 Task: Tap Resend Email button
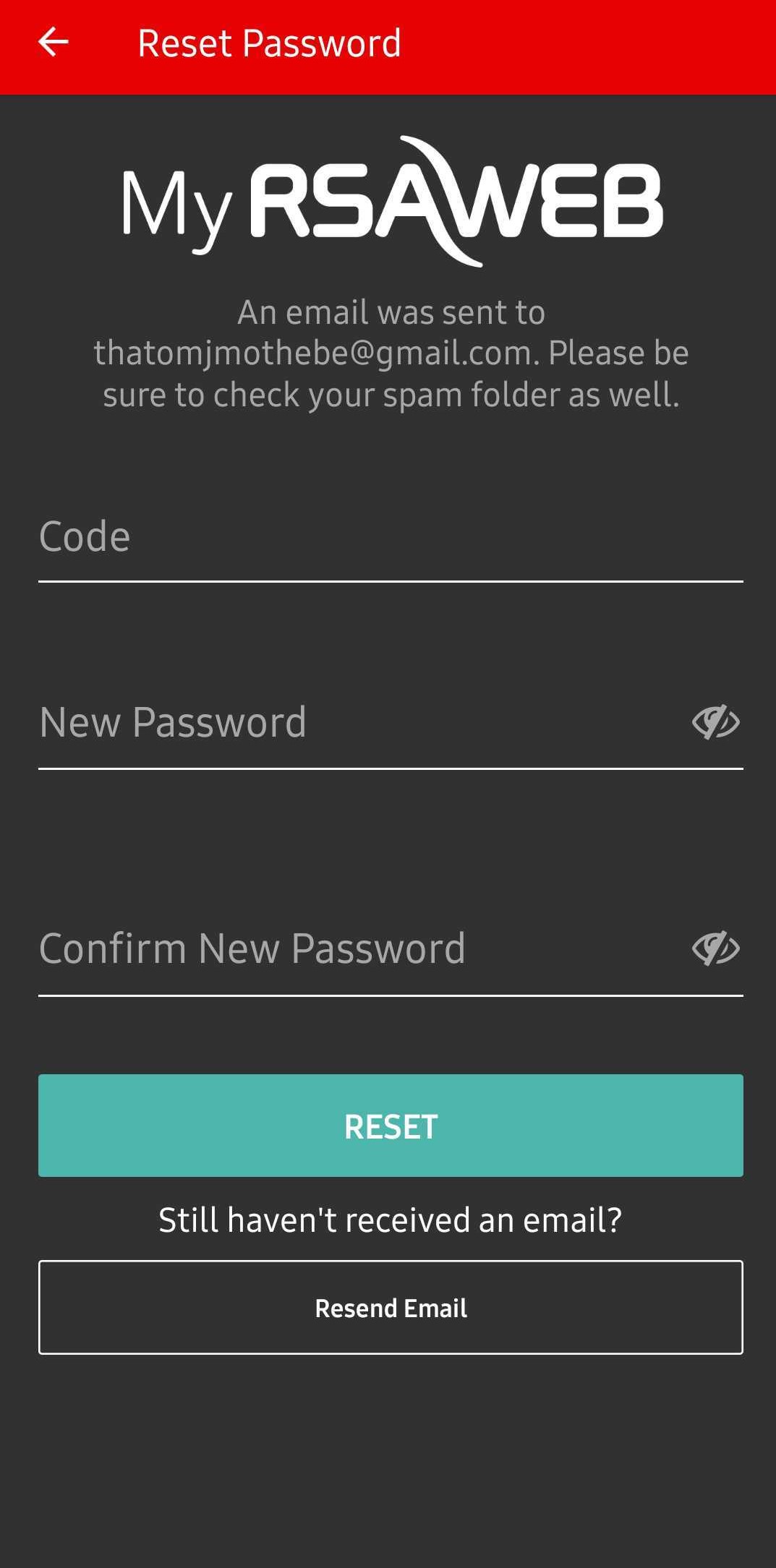coord(391,1307)
